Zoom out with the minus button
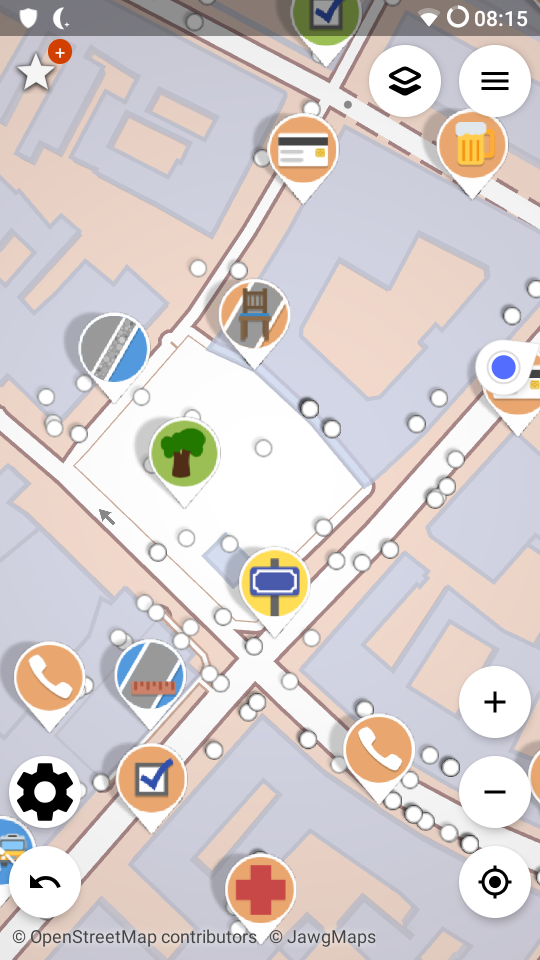 (495, 792)
